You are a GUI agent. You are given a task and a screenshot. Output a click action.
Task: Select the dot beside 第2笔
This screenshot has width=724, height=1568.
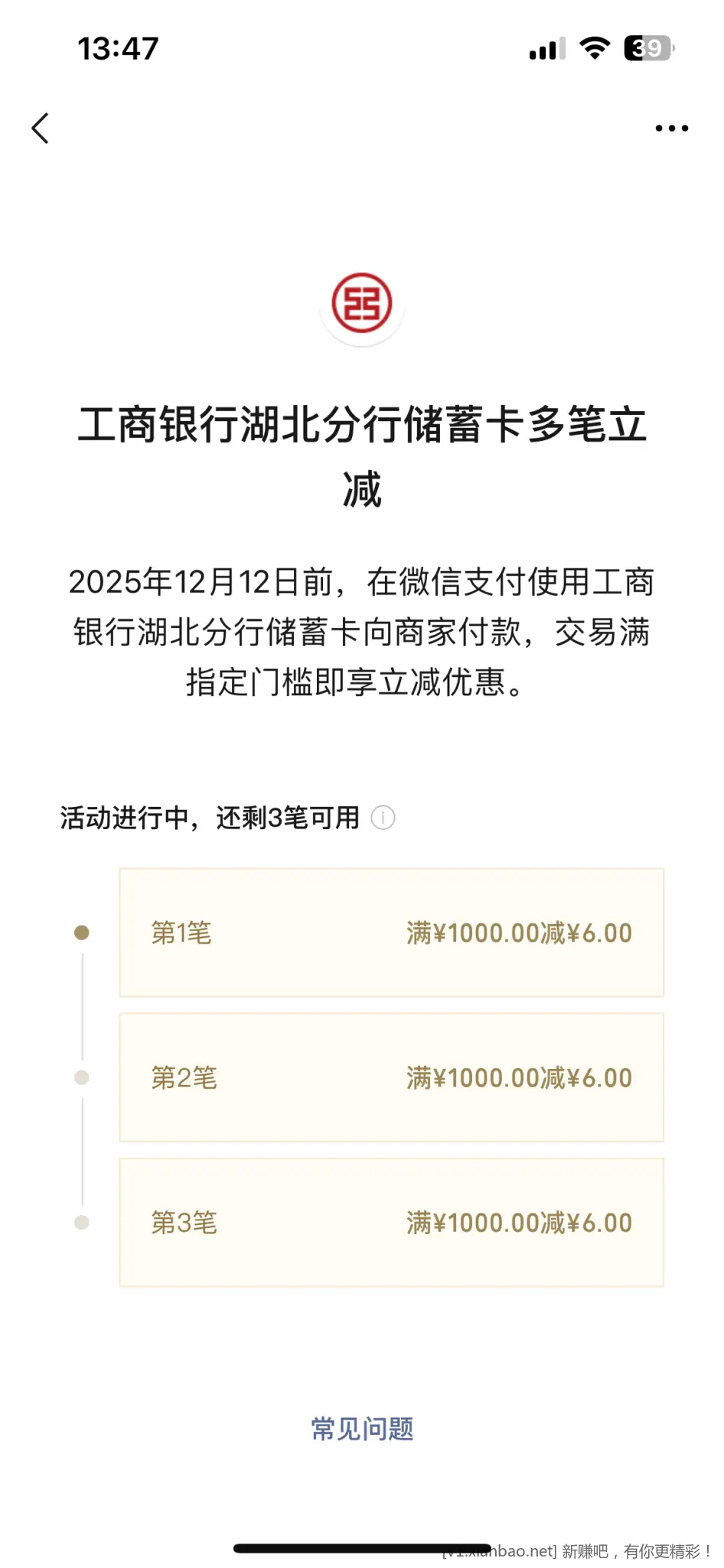tap(81, 1076)
